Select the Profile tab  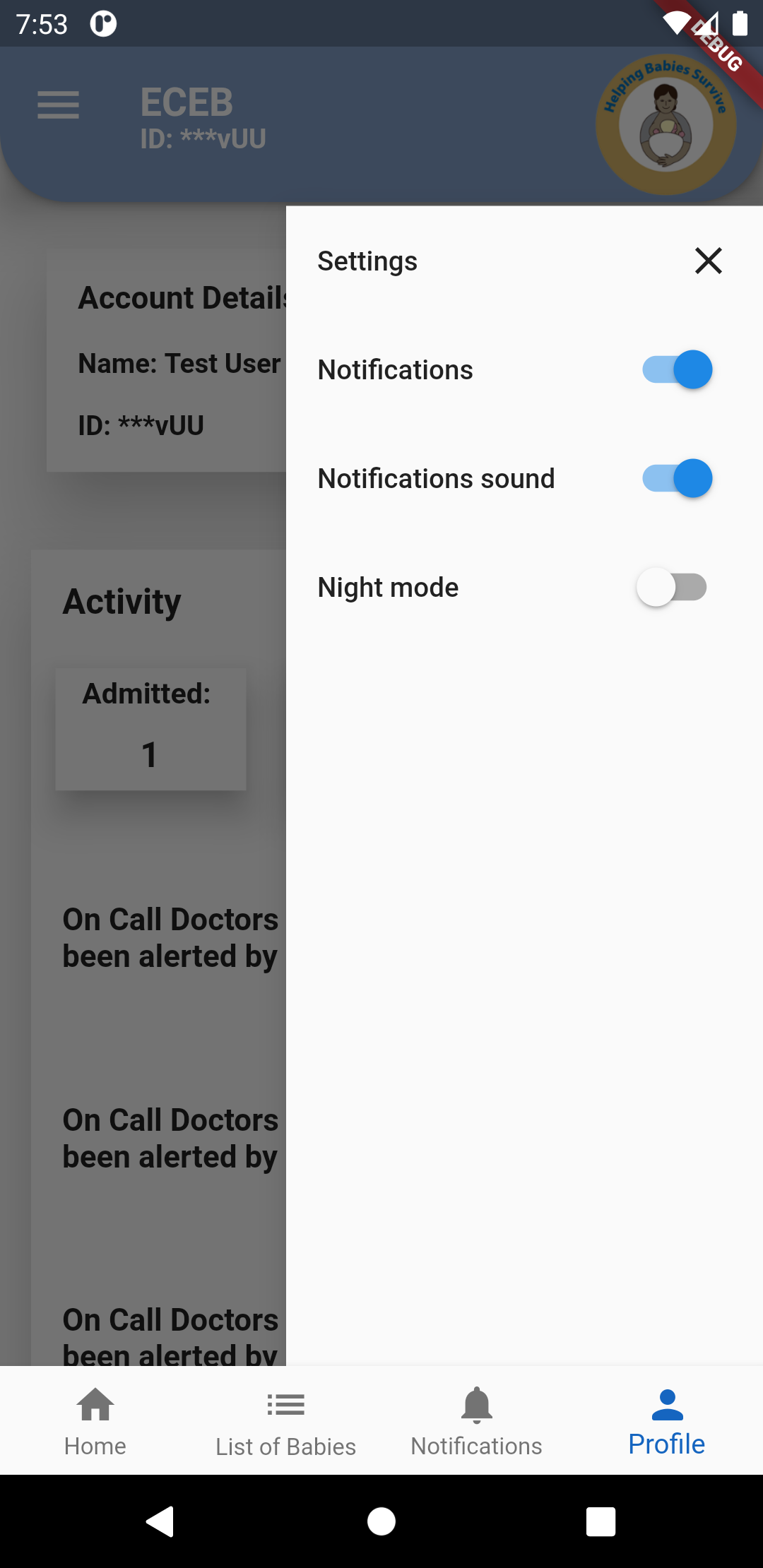(x=667, y=1421)
